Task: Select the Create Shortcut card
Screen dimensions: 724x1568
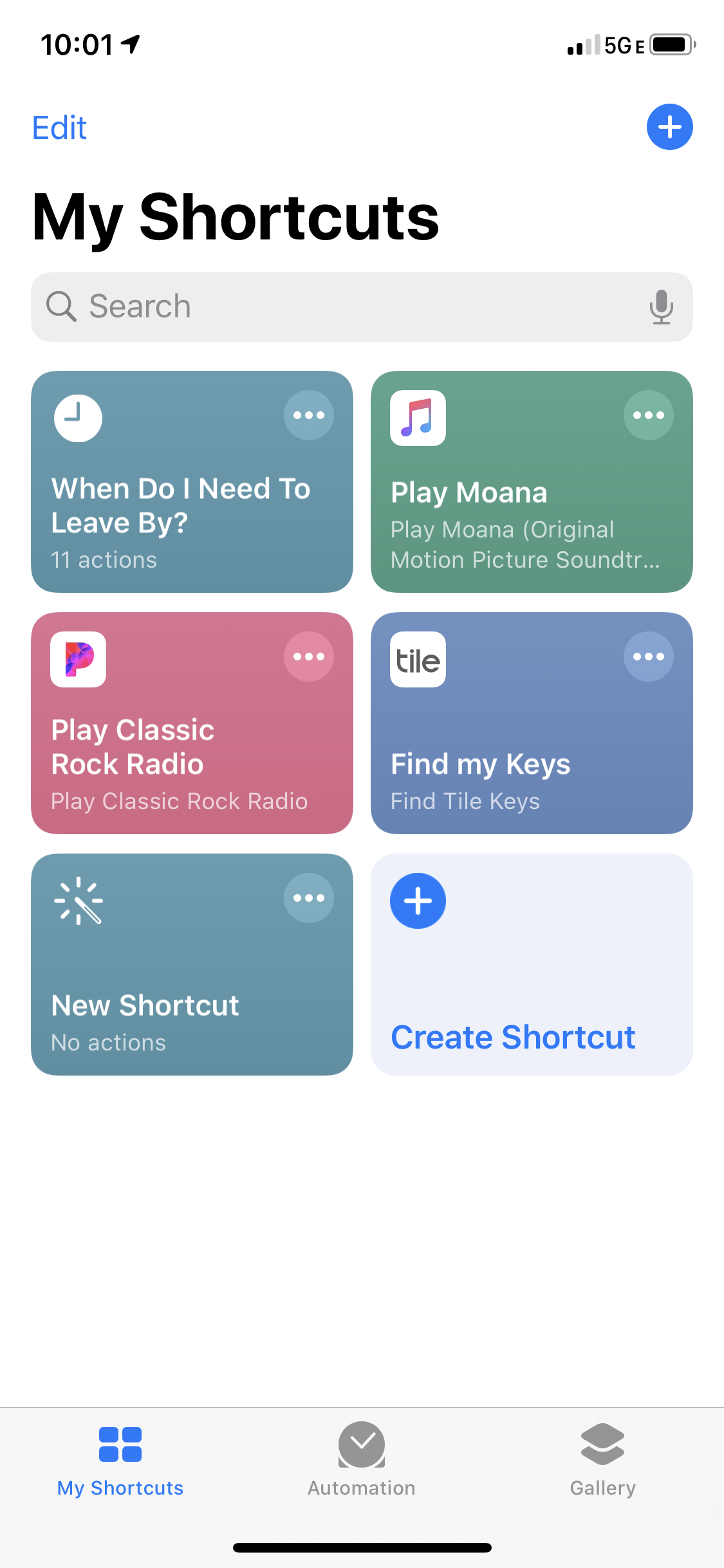Action: [532, 964]
